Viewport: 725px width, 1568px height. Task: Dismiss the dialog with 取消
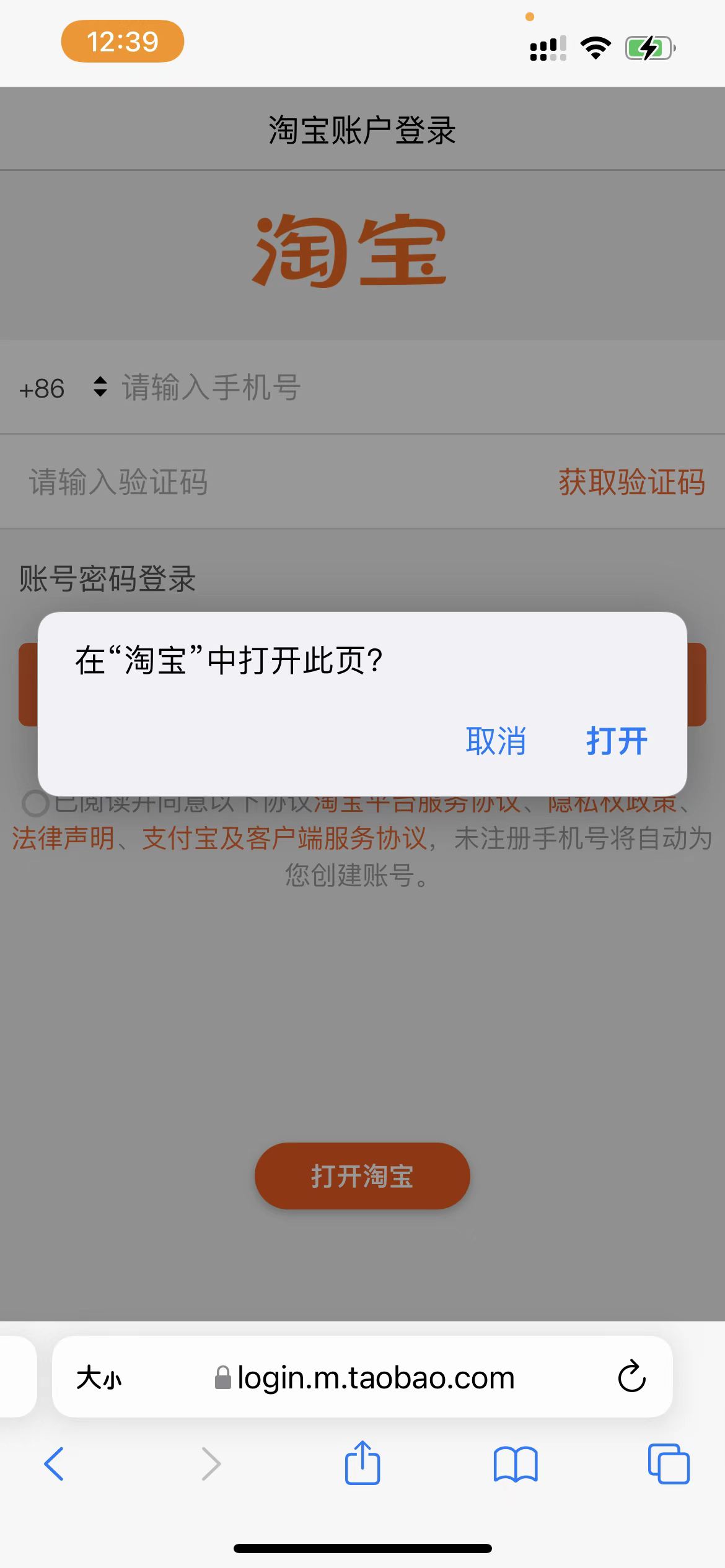pyautogui.click(x=496, y=741)
